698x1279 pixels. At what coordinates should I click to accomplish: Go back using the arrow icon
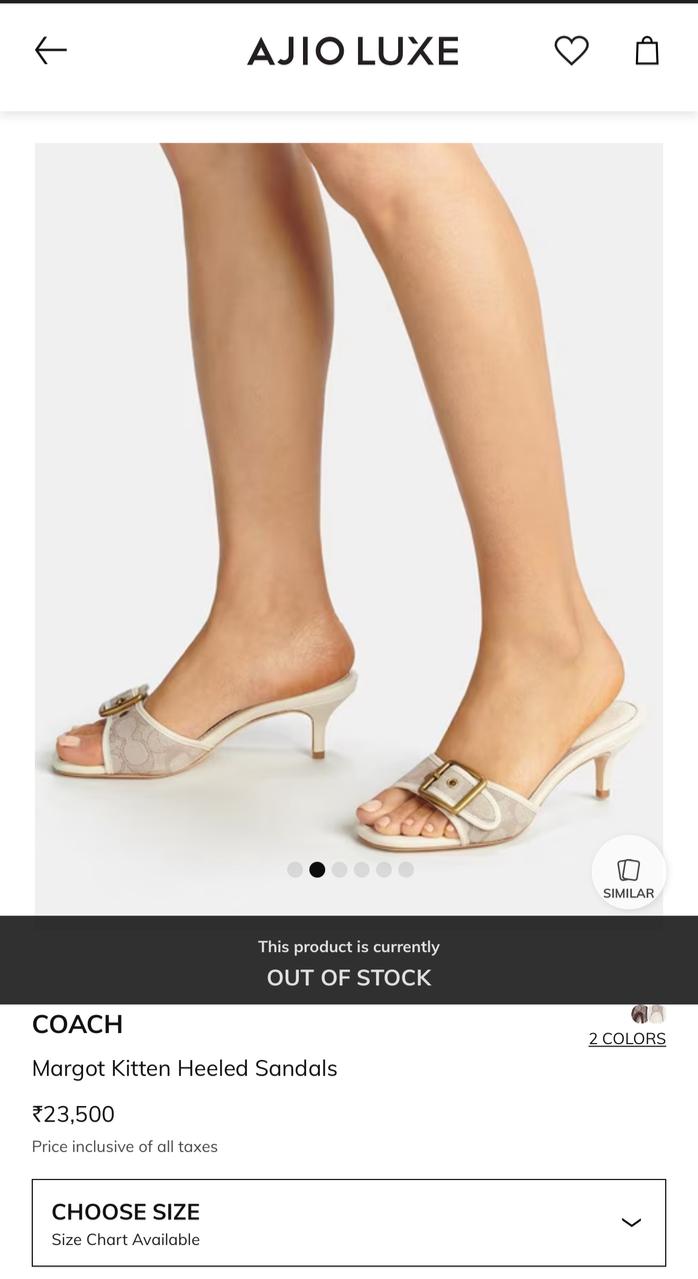coord(50,50)
